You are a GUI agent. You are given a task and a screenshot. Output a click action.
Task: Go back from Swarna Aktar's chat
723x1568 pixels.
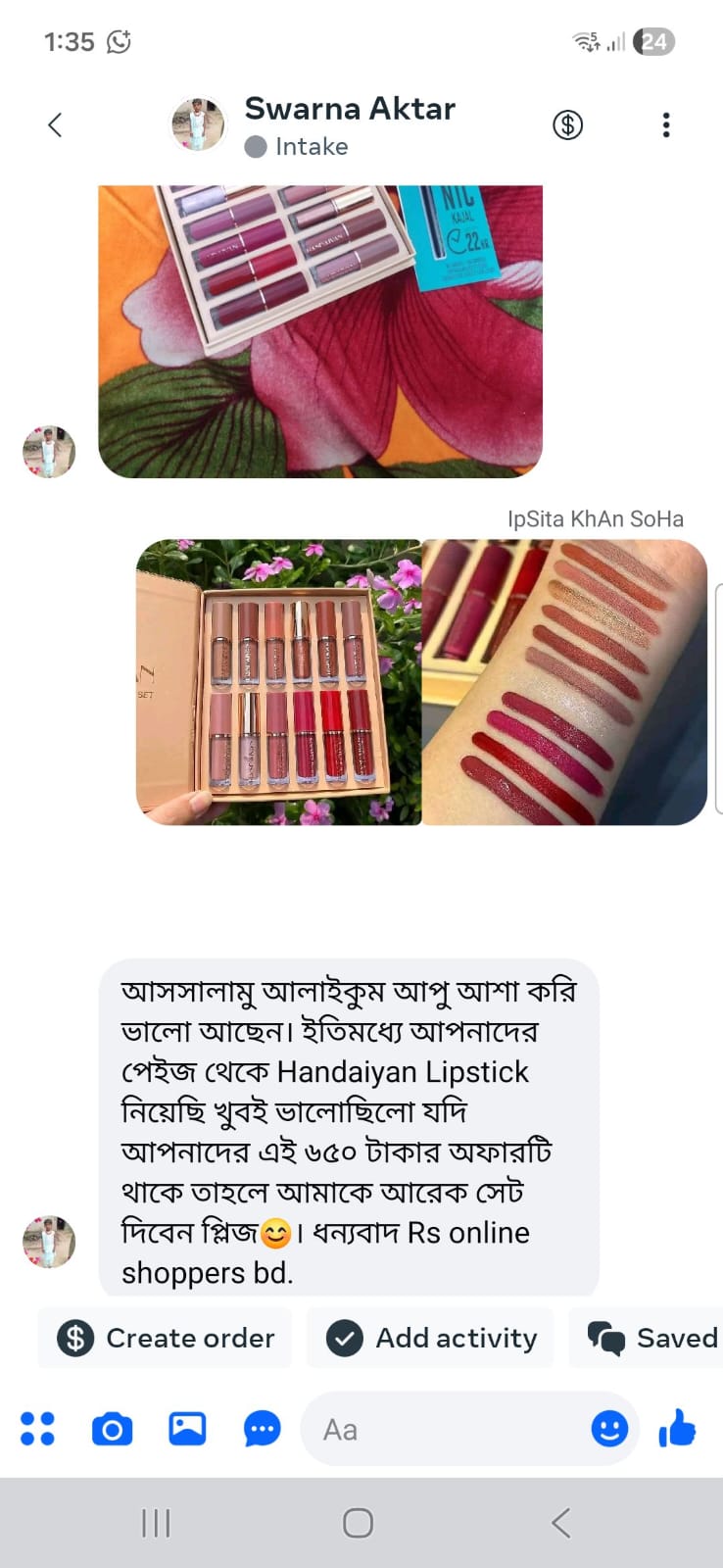(x=55, y=124)
